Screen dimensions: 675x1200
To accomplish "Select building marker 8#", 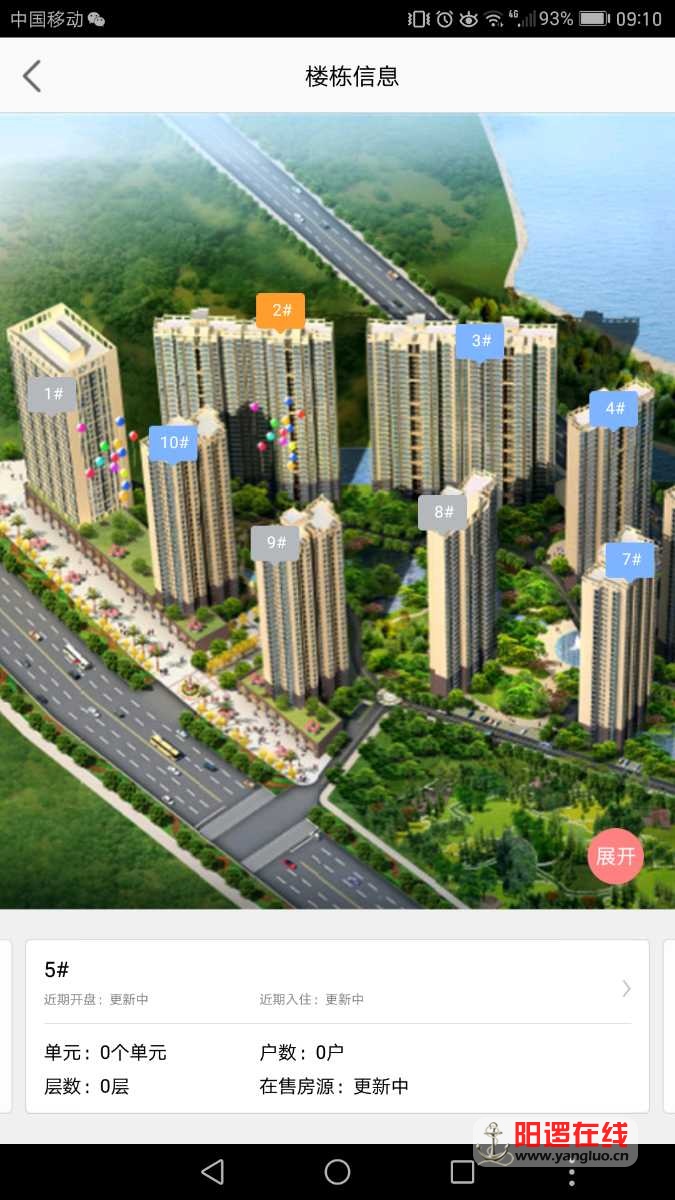I will [443, 512].
